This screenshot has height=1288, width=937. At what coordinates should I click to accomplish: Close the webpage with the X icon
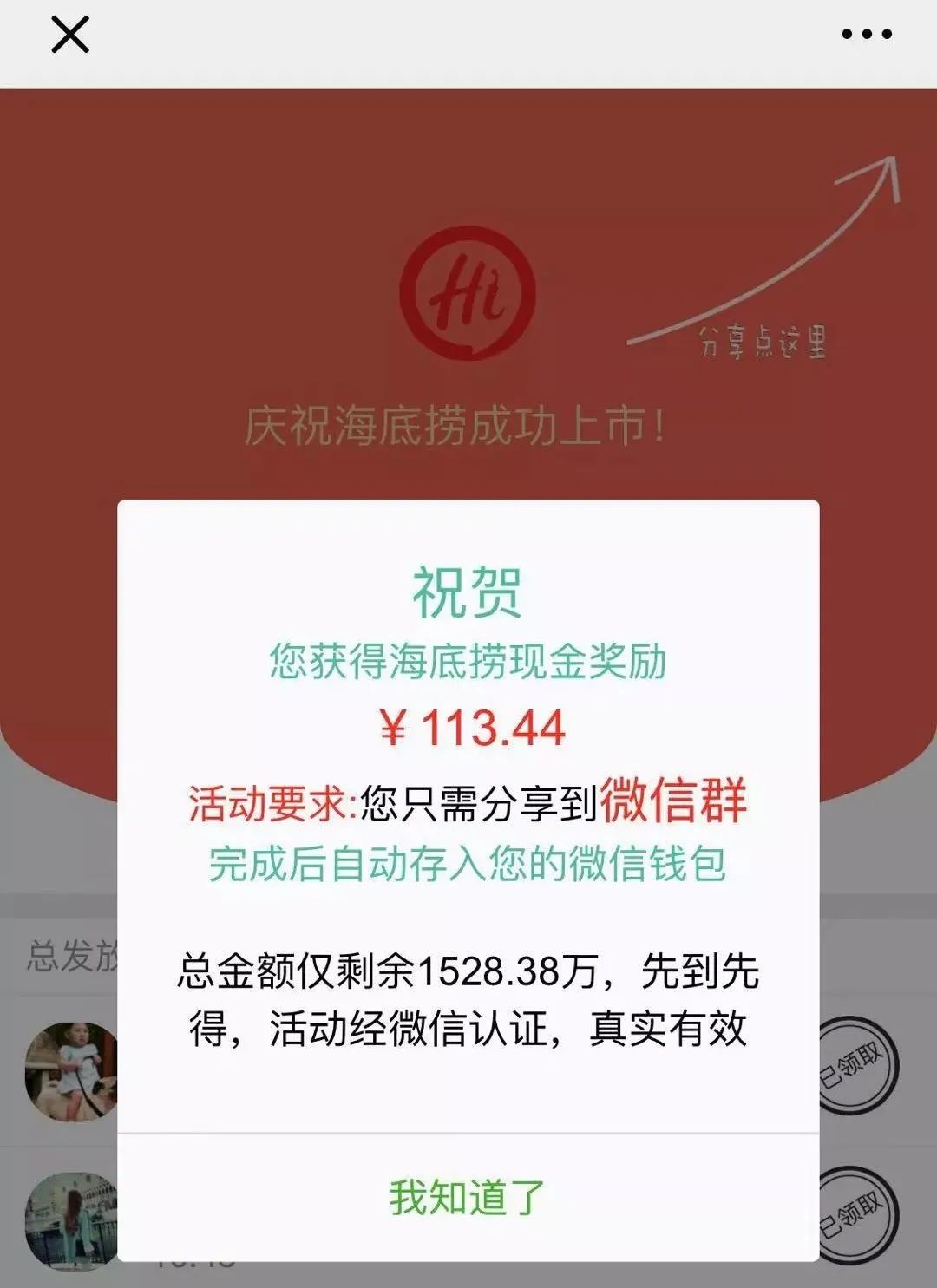point(69,36)
